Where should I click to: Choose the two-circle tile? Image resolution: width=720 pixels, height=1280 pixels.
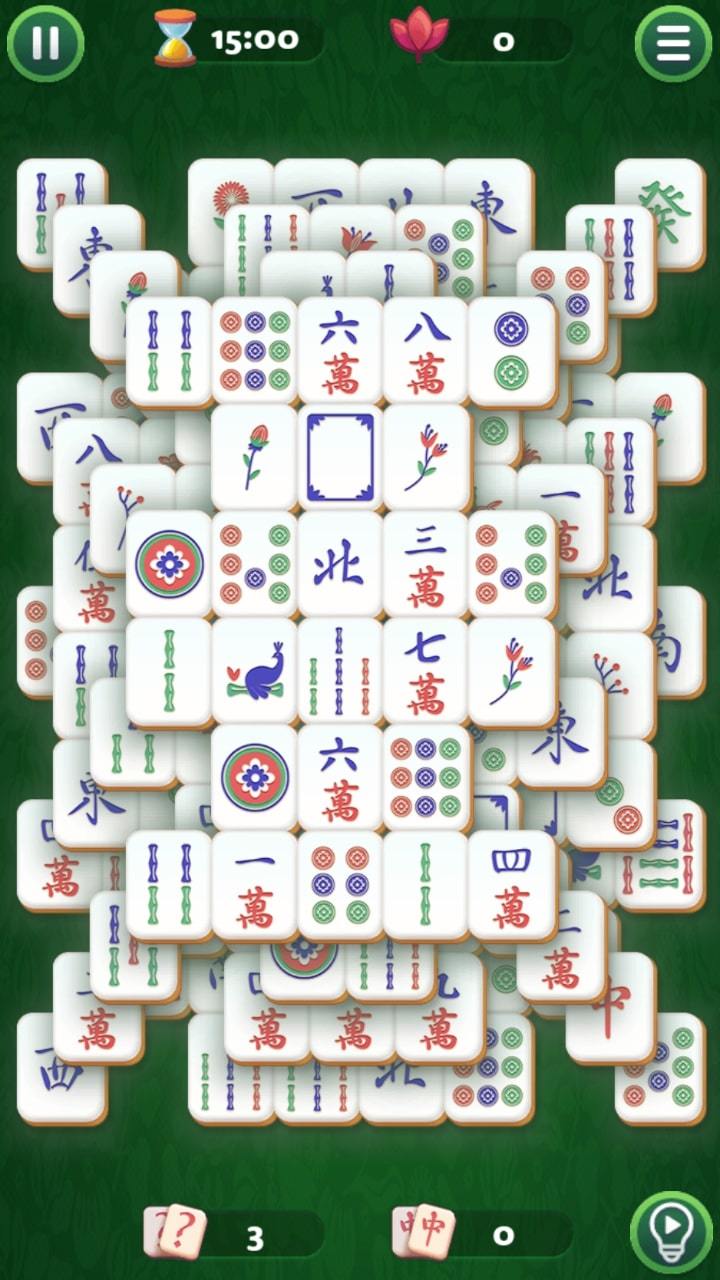click(511, 350)
